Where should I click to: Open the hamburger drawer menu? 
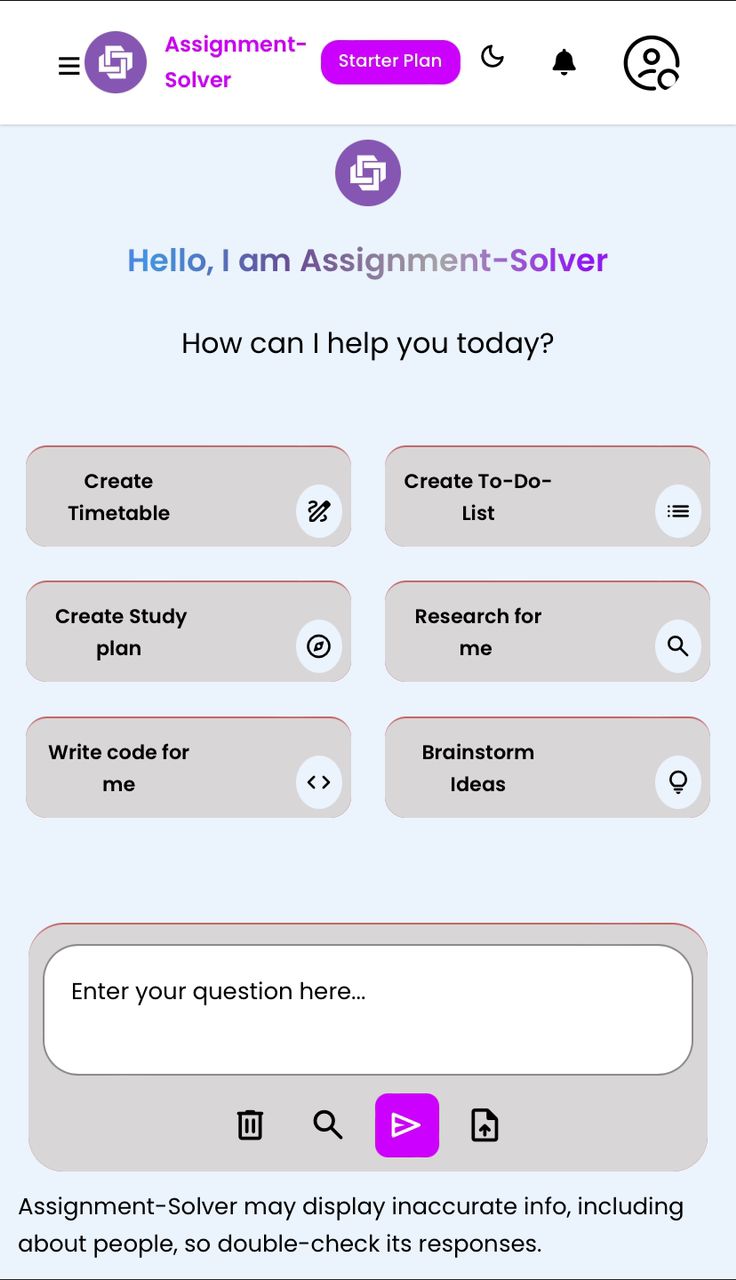[x=69, y=66]
